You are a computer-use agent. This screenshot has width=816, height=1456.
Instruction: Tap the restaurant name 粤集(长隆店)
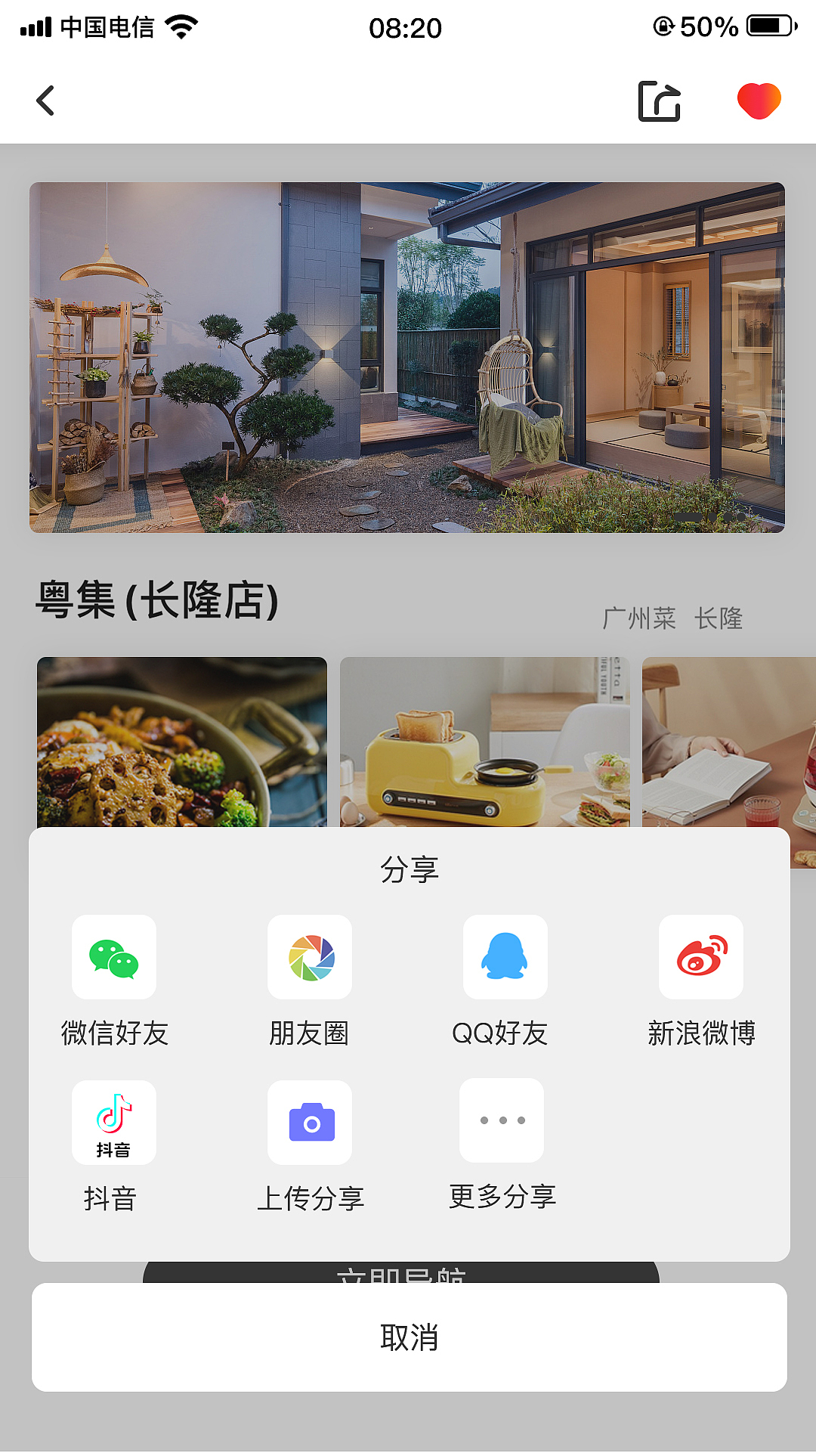tap(157, 599)
